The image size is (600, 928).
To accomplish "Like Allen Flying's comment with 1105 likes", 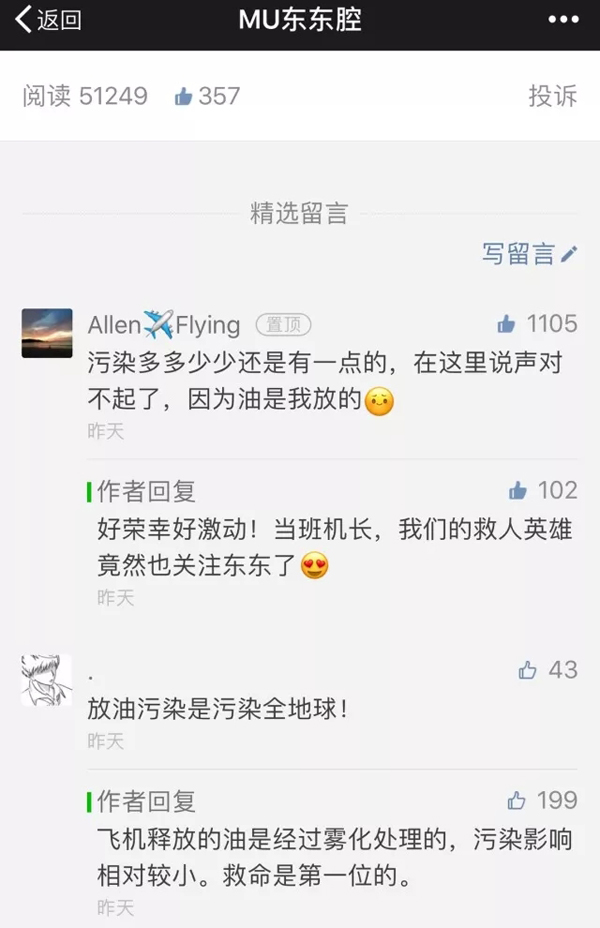I will pyautogui.click(x=507, y=324).
